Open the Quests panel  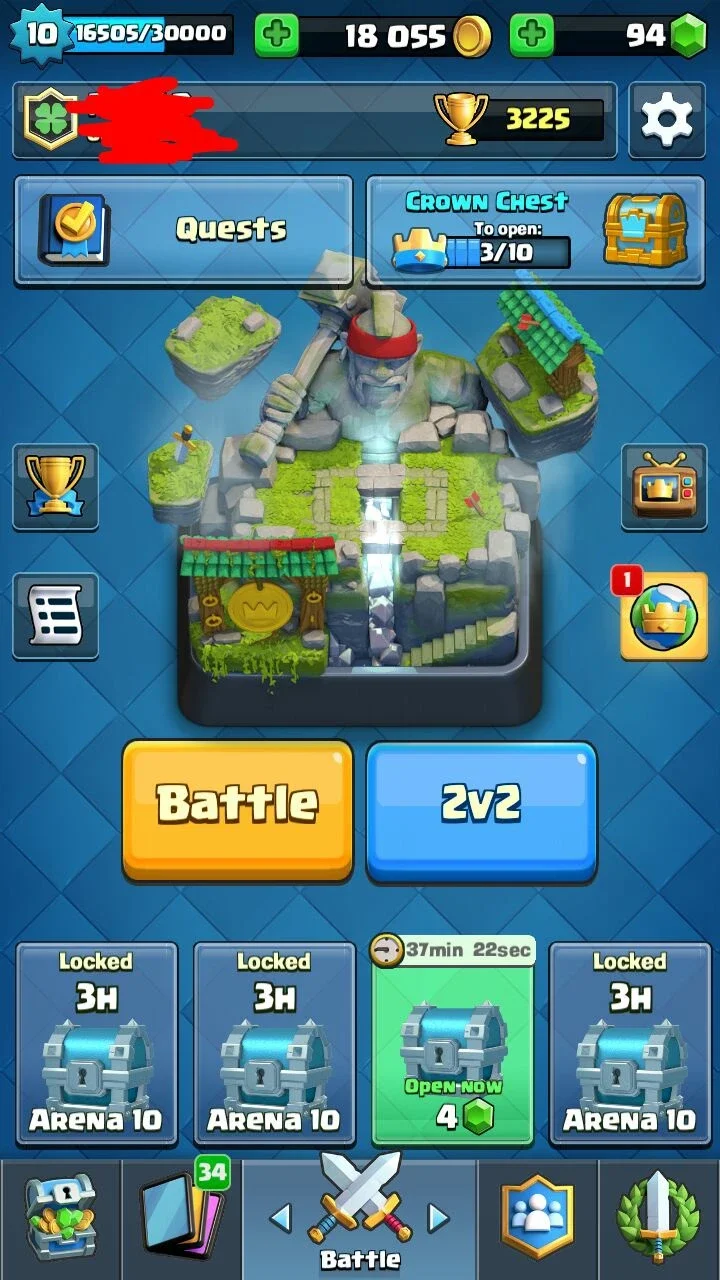click(x=183, y=230)
